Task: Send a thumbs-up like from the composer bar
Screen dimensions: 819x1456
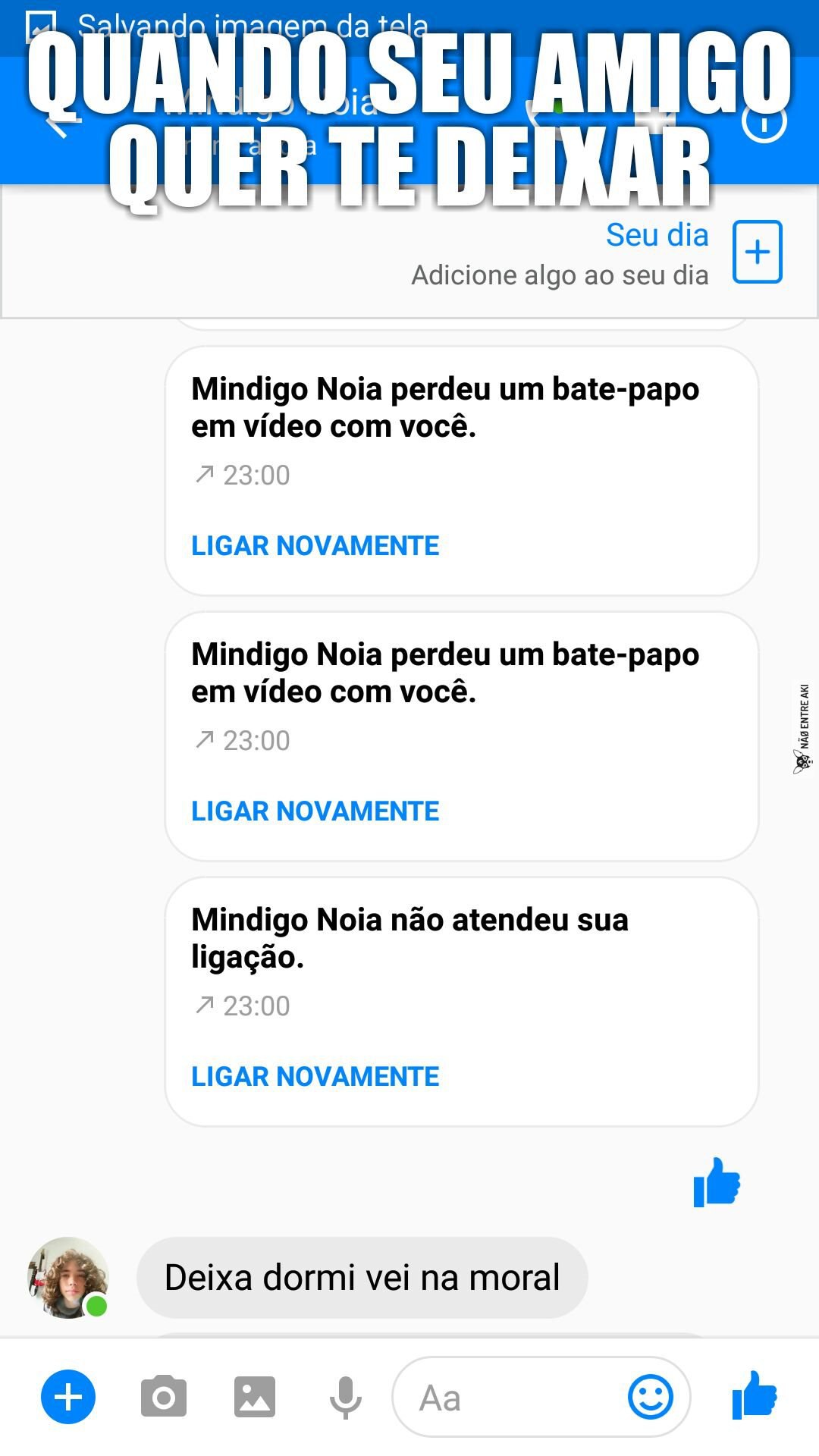Action: click(x=755, y=1395)
